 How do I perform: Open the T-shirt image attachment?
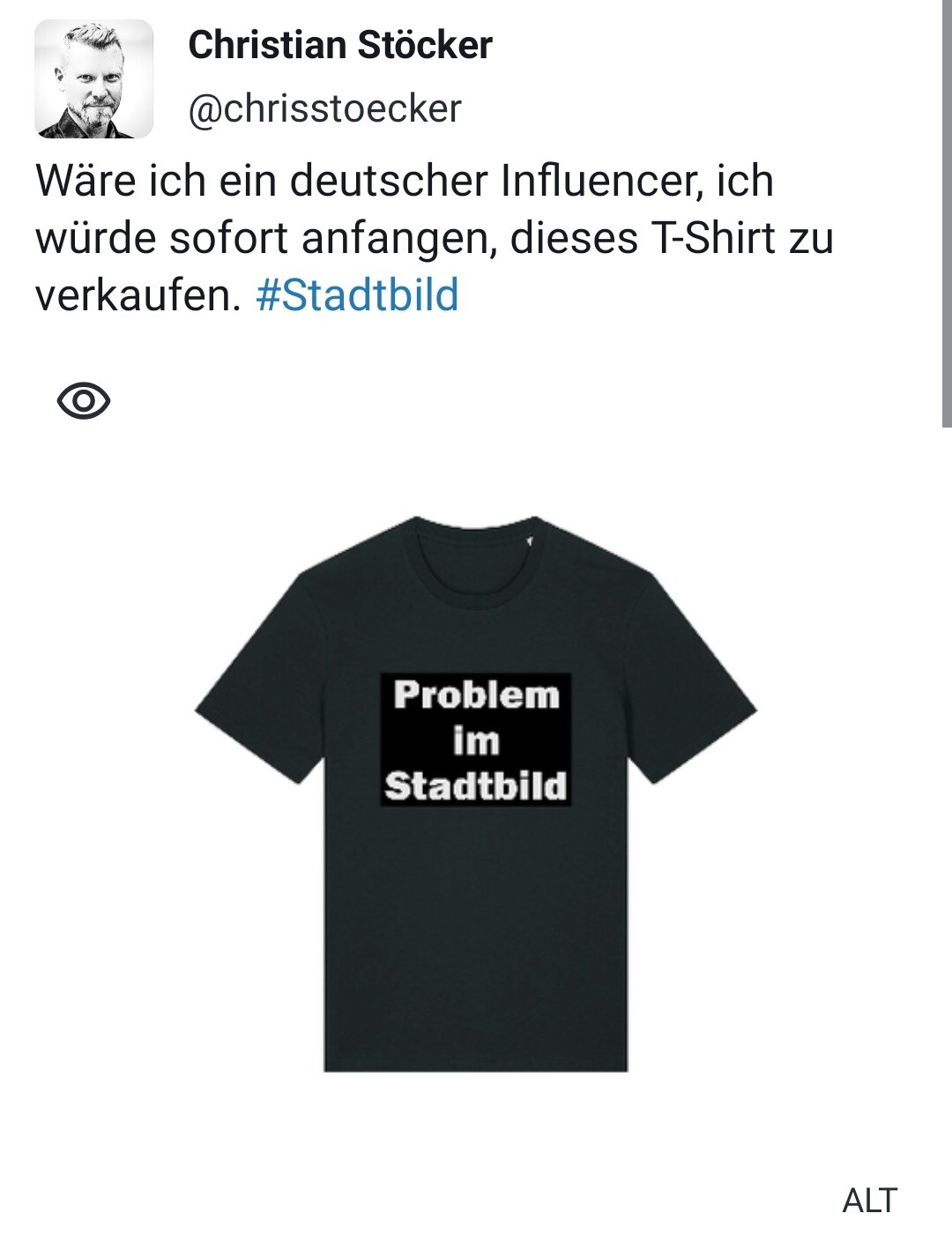(x=476, y=793)
